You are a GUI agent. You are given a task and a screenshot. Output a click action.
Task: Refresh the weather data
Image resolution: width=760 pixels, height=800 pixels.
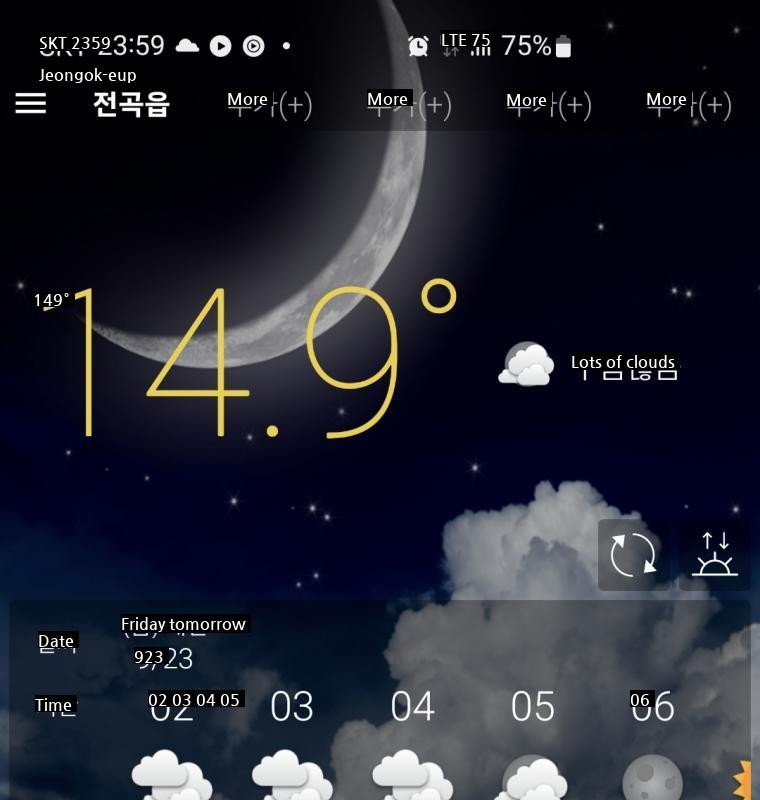click(633, 555)
